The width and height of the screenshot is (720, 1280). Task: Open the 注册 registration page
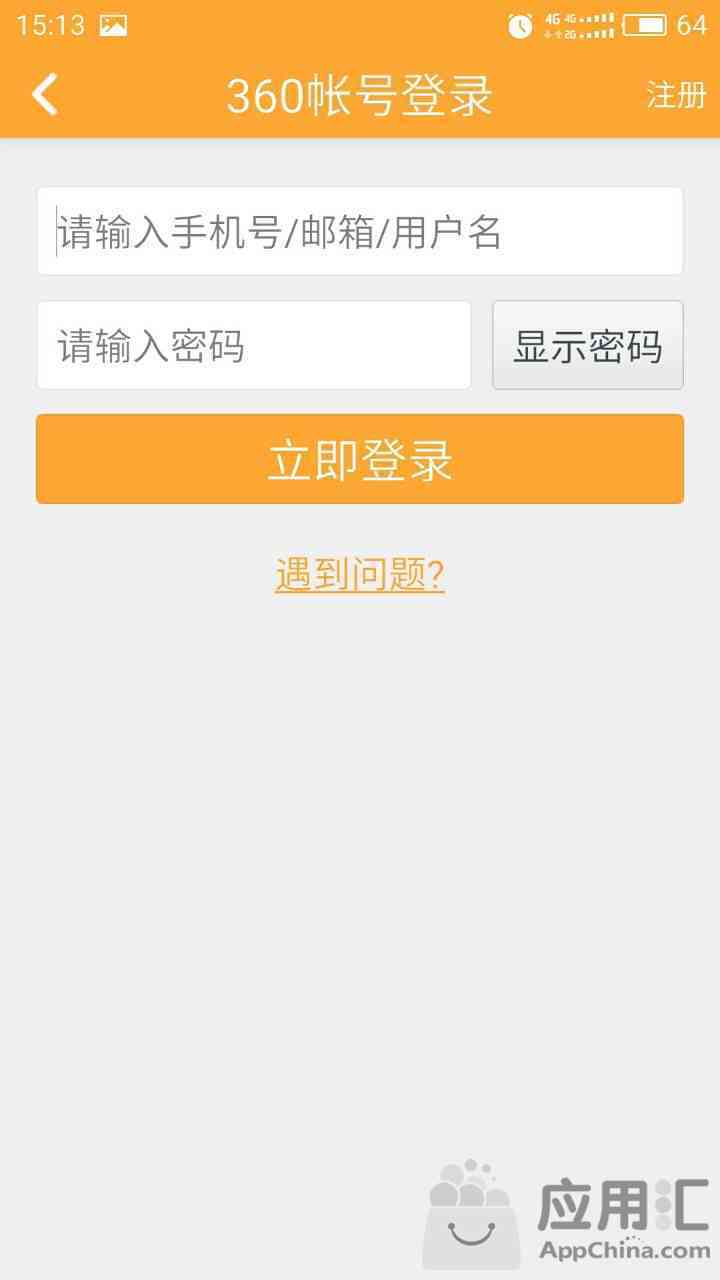[676, 95]
